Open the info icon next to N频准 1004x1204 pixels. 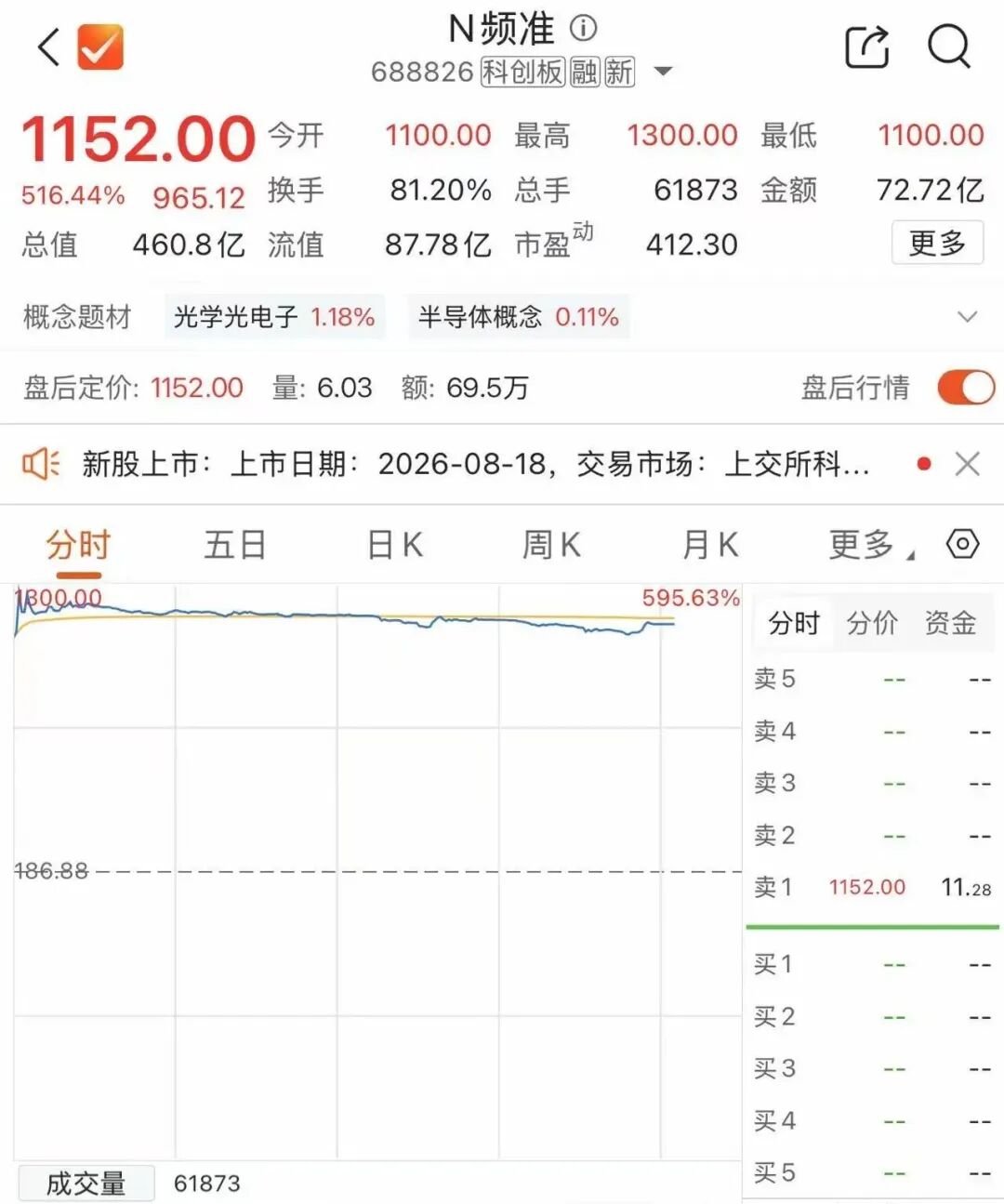coord(584,28)
